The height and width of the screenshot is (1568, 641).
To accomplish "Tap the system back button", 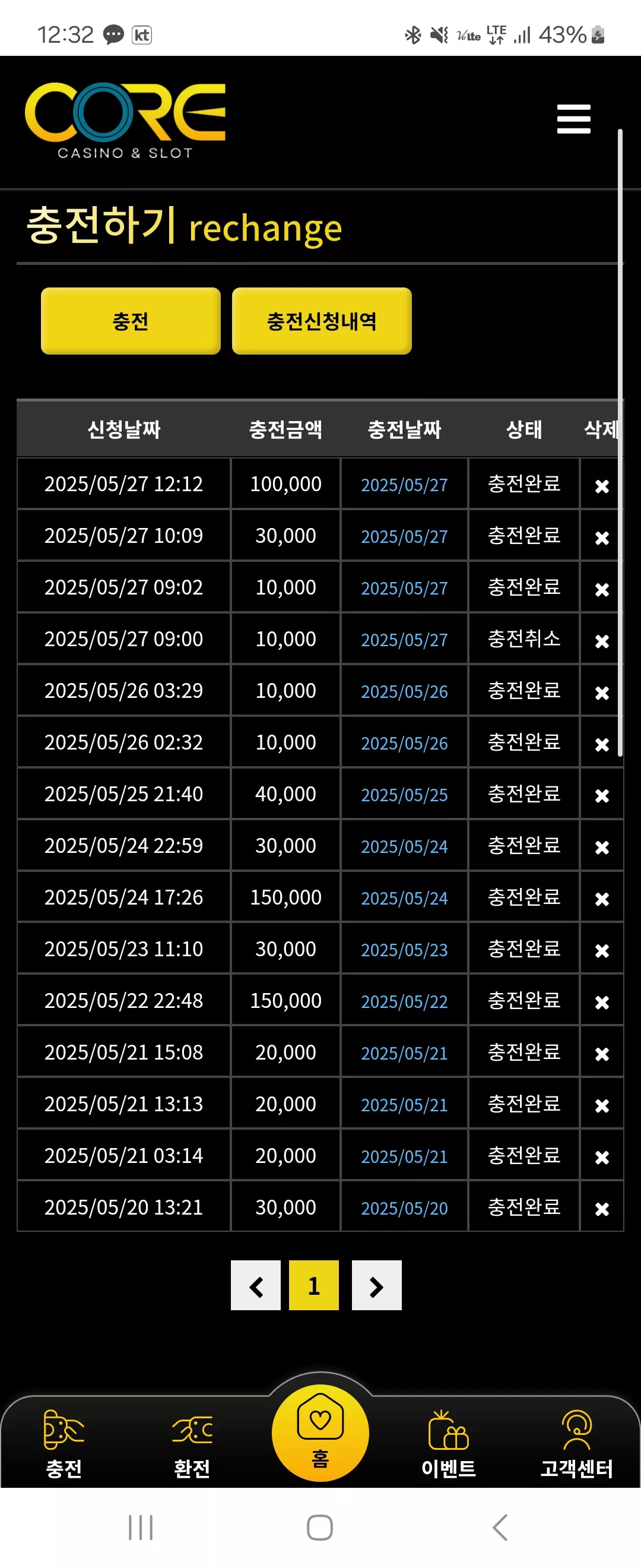I will (500, 1528).
